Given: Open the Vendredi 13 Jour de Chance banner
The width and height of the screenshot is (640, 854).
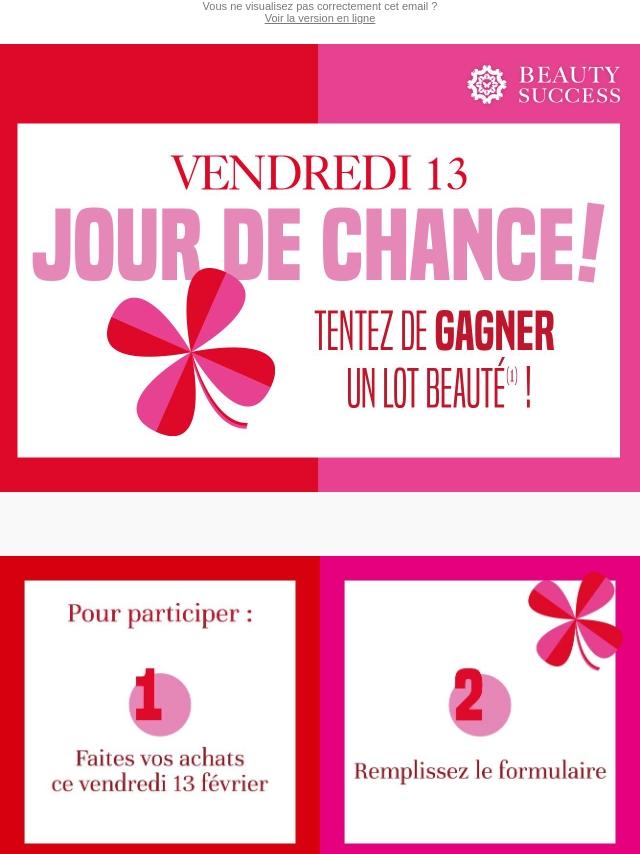Looking at the screenshot, I should 319,290.
